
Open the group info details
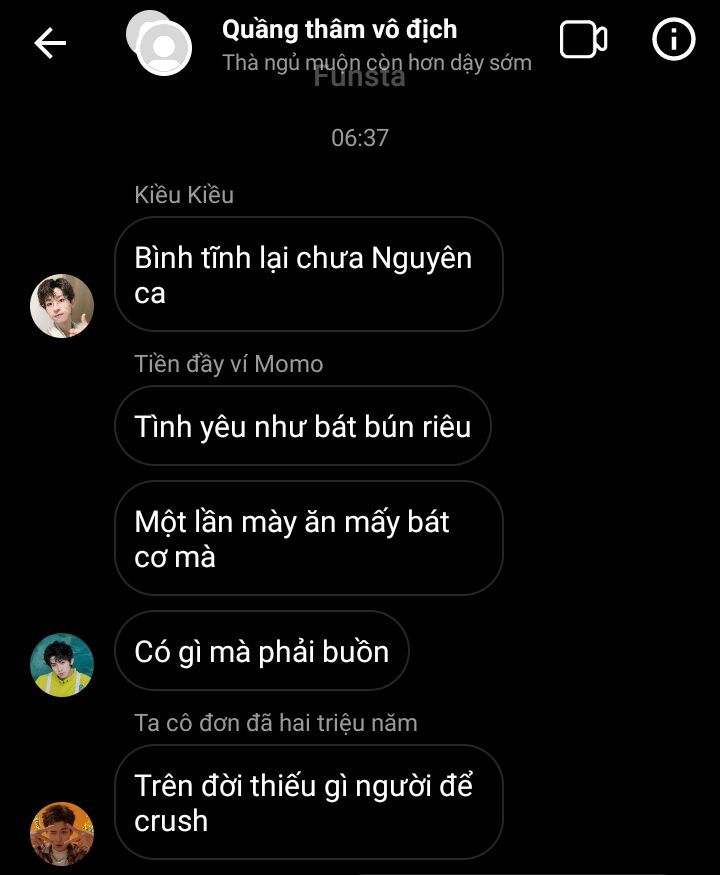click(x=673, y=40)
